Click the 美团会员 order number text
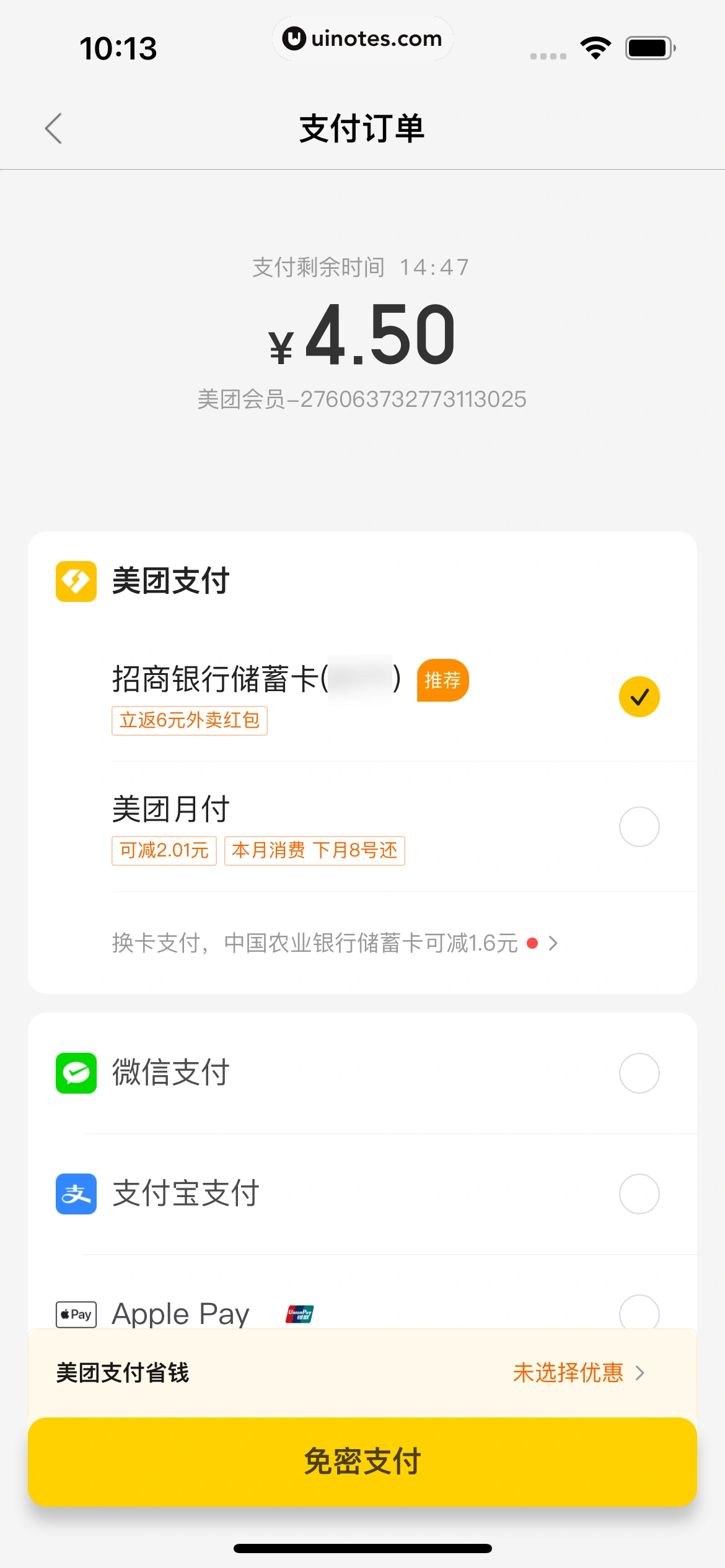Screen dimensions: 725x1568 tap(362, 399)
